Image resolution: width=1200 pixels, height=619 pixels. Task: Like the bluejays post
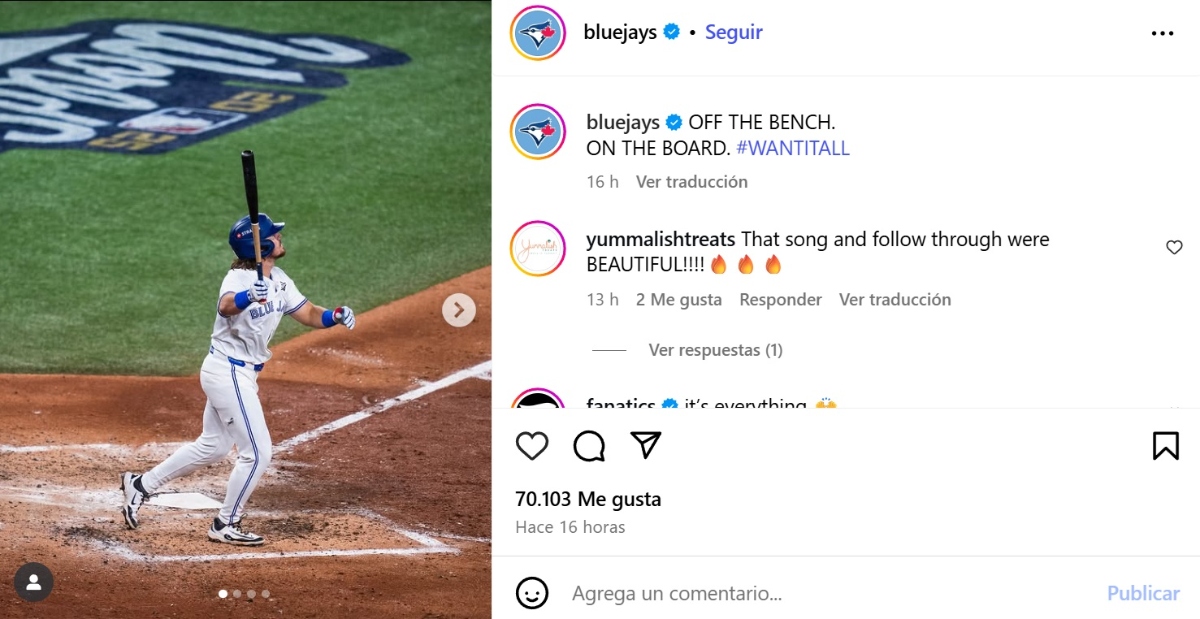click(x=532, y=445)
